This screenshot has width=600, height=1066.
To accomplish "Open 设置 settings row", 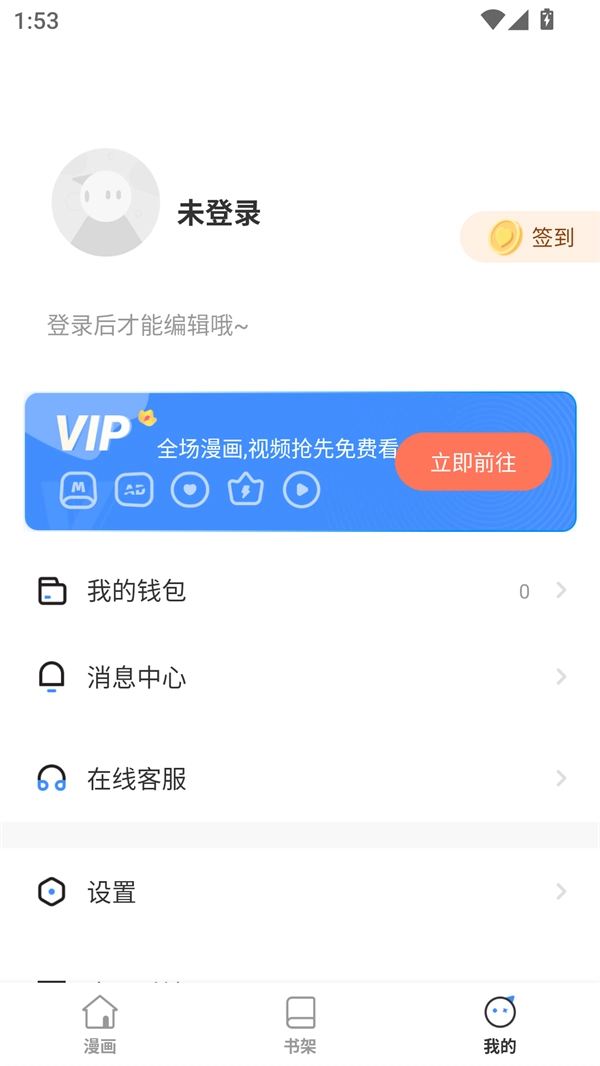I will point(300,892).
